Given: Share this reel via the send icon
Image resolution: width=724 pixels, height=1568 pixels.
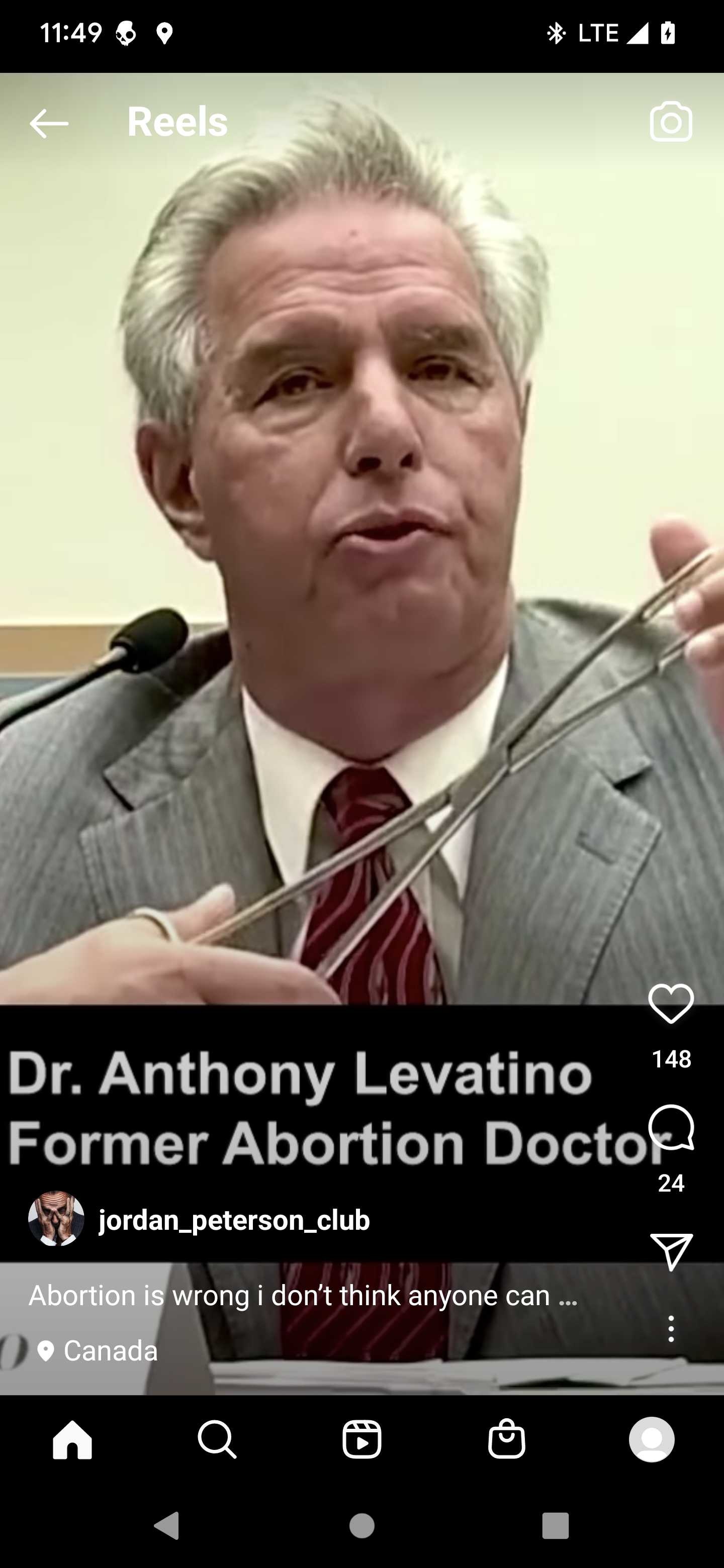Looking at the screenshot, I should [671, 1251].
